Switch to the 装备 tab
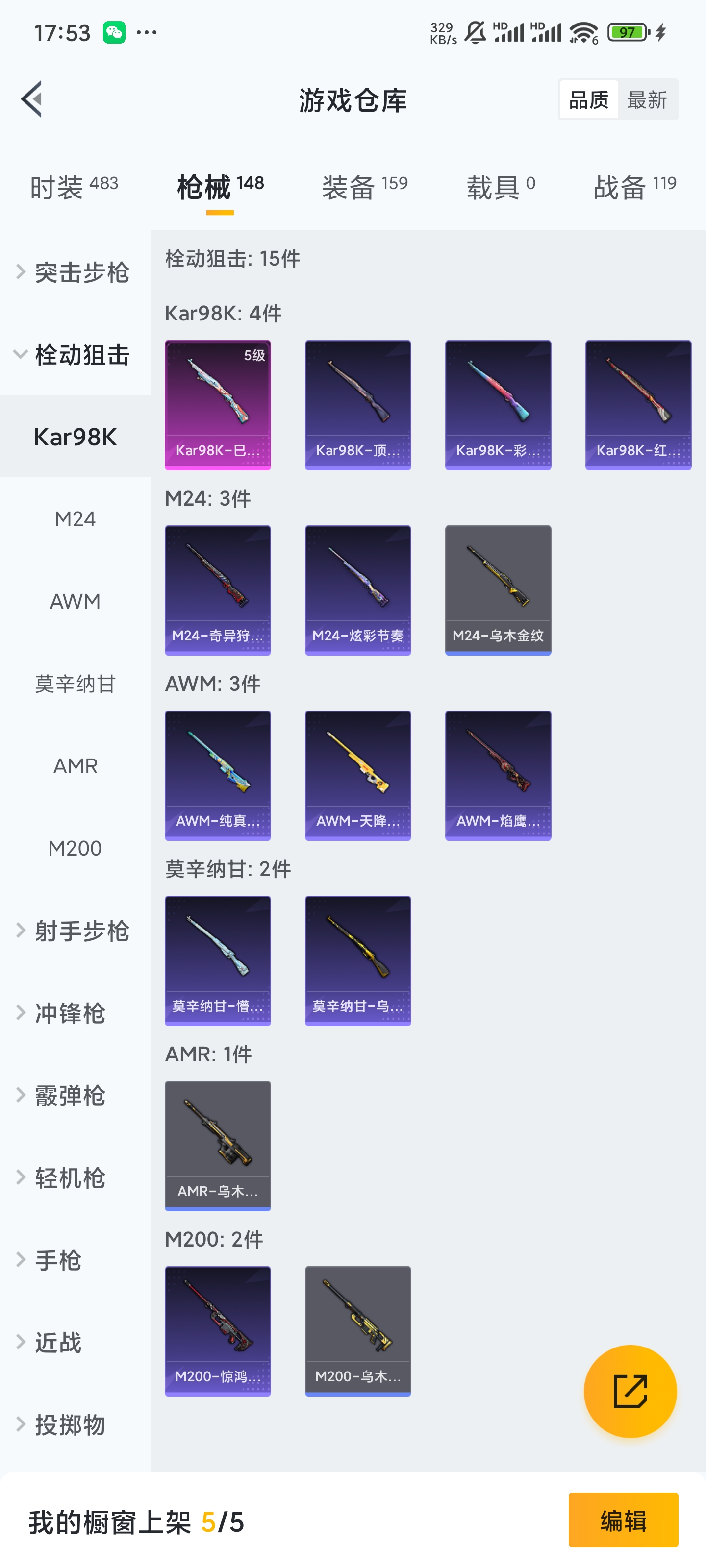This screenshot has width=706, height=1568. 364,187
